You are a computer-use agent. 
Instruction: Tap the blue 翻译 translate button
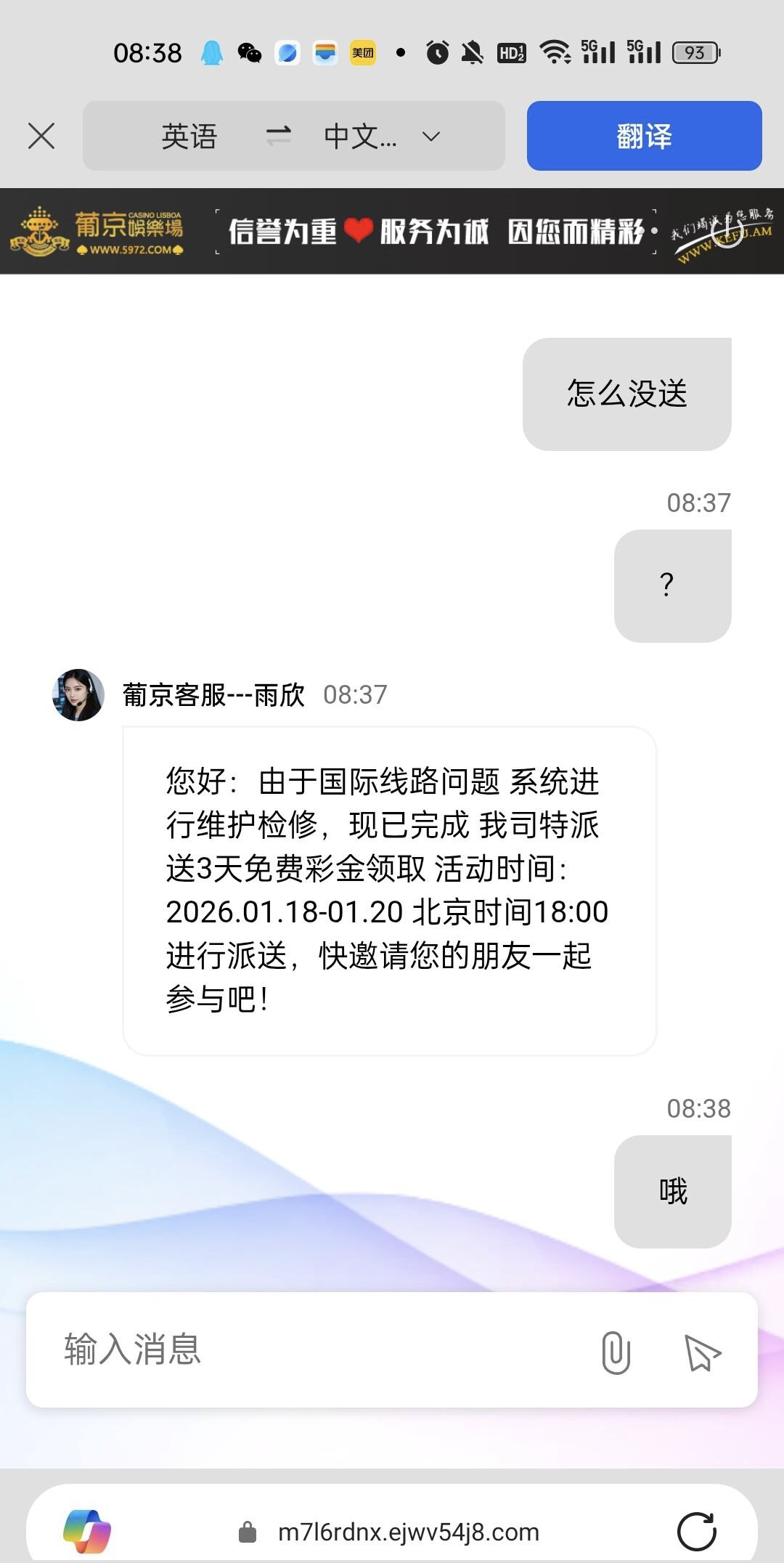pos(644,136)
